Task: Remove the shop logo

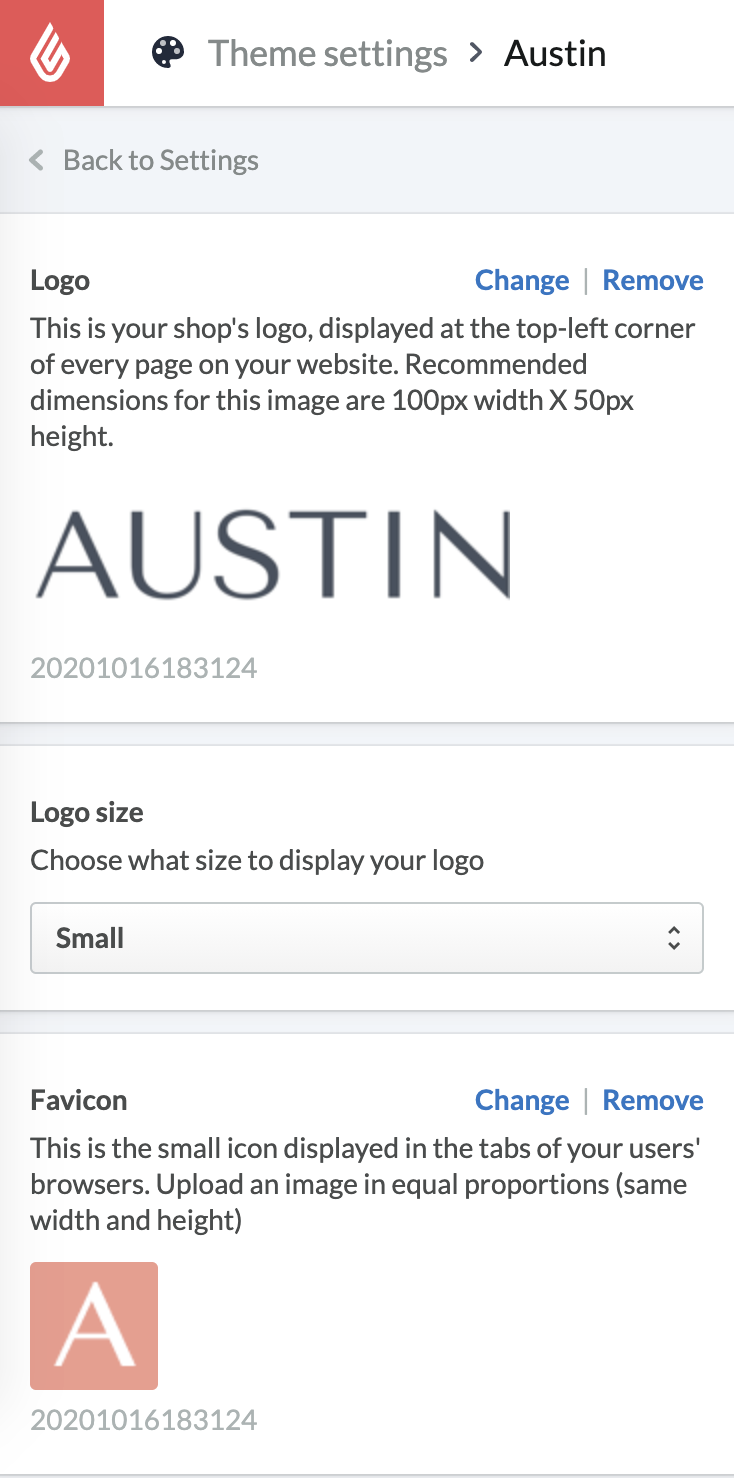Action: [x=652, y=280]
